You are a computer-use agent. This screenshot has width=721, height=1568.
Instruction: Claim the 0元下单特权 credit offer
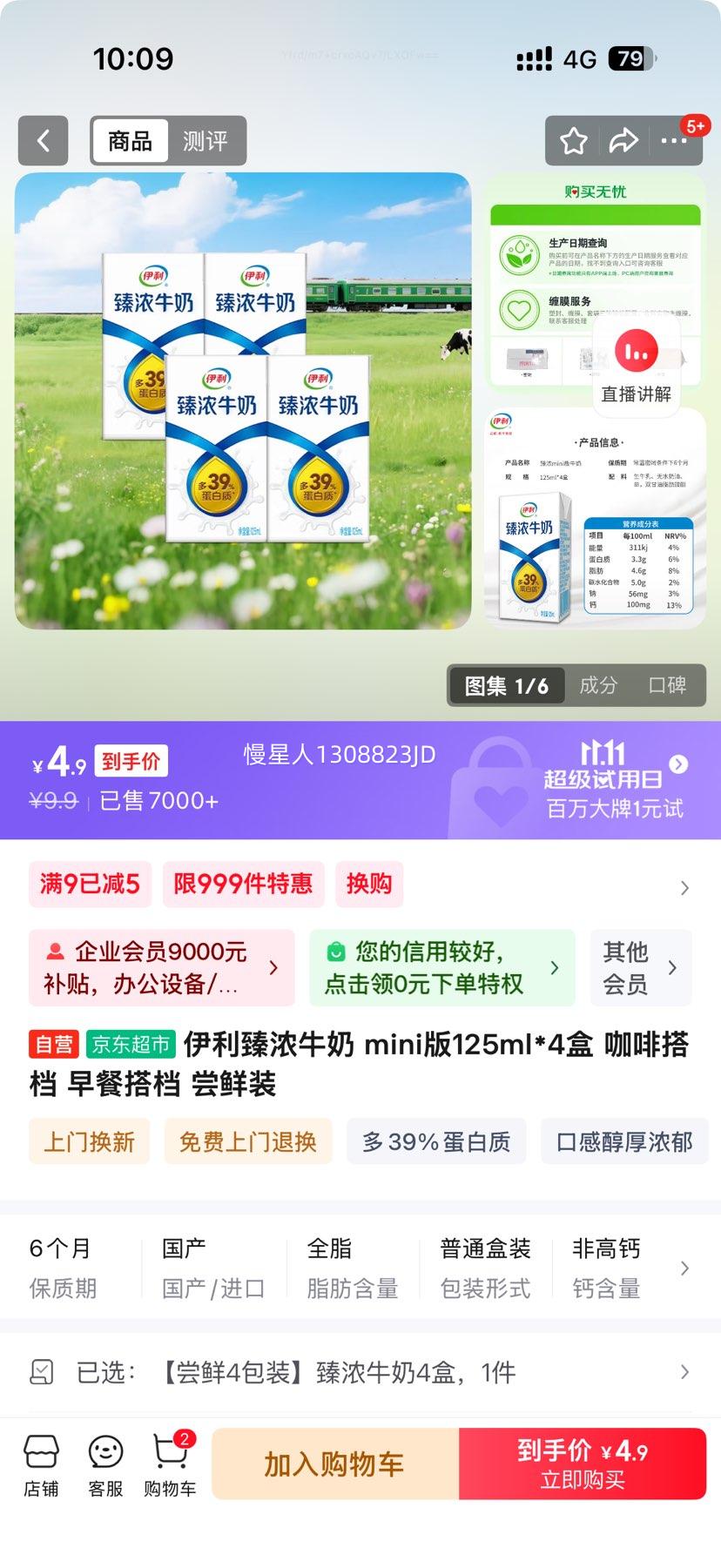[441, 967]
